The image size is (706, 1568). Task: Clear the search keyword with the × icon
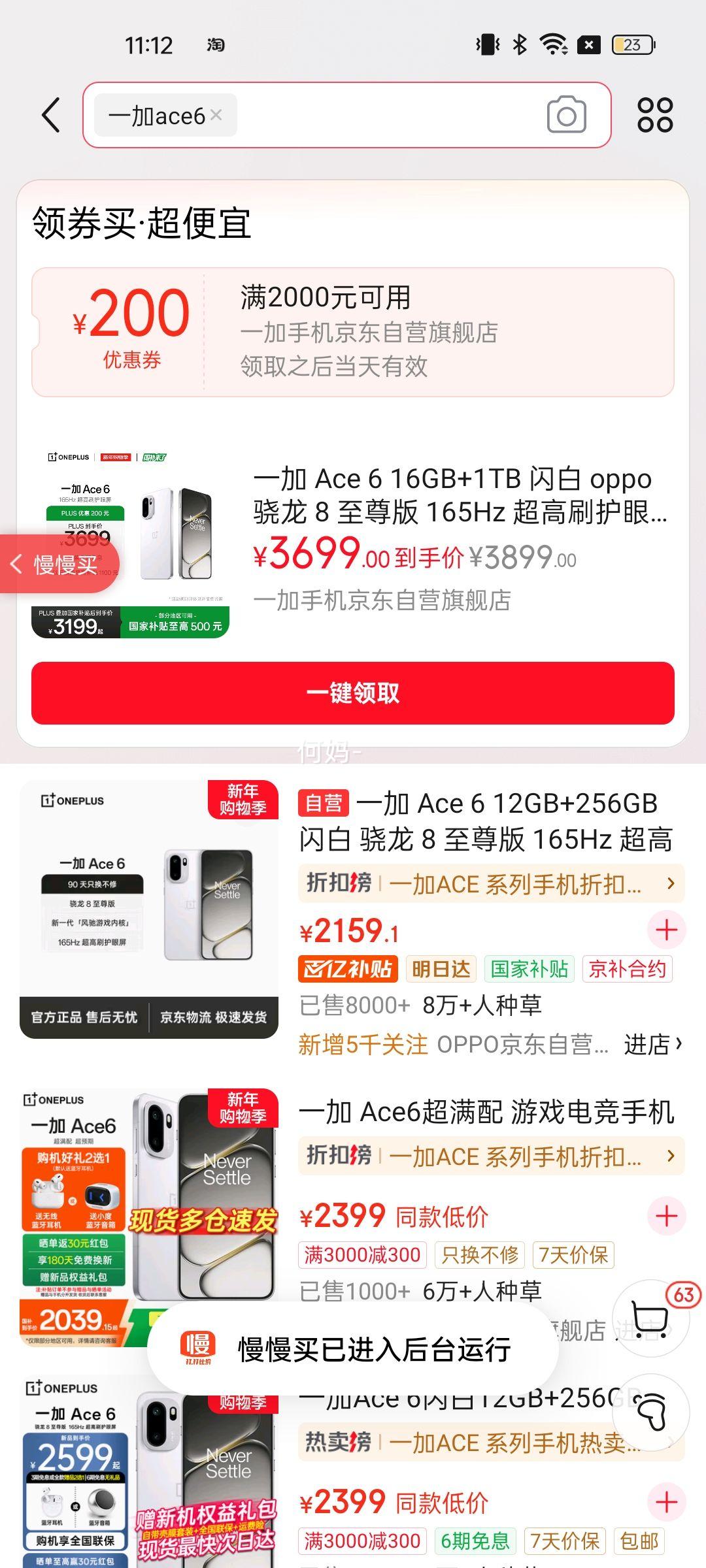216,115
